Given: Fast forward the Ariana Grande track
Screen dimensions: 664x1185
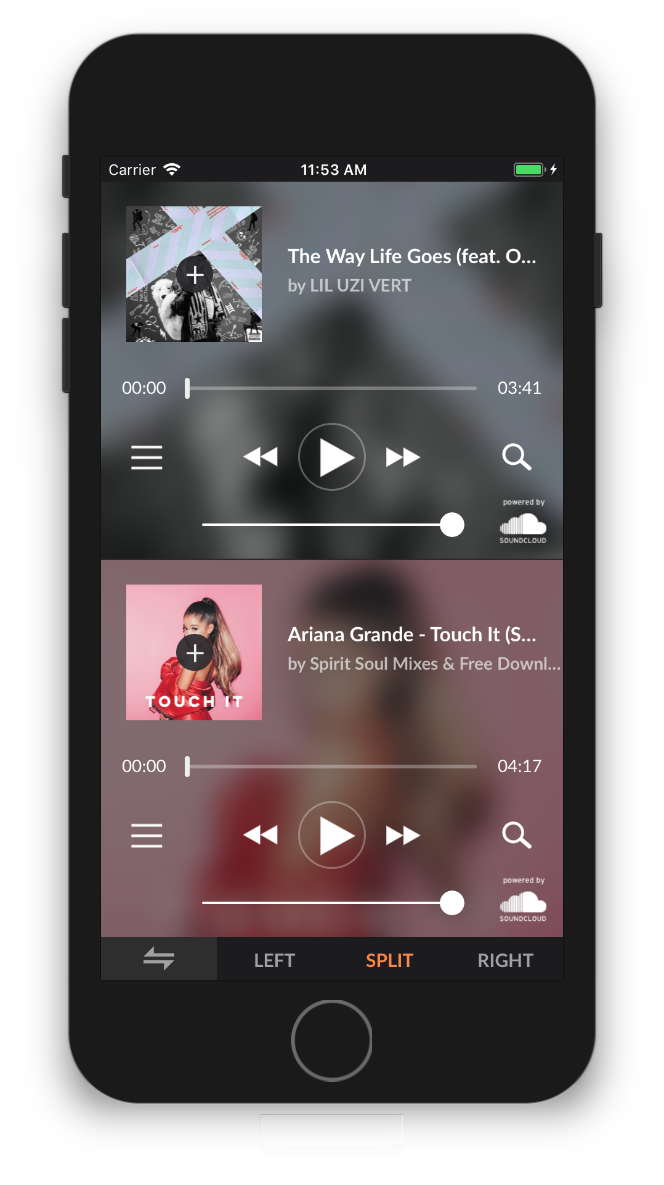Looking at the screenshot, I should coord(403,835).
